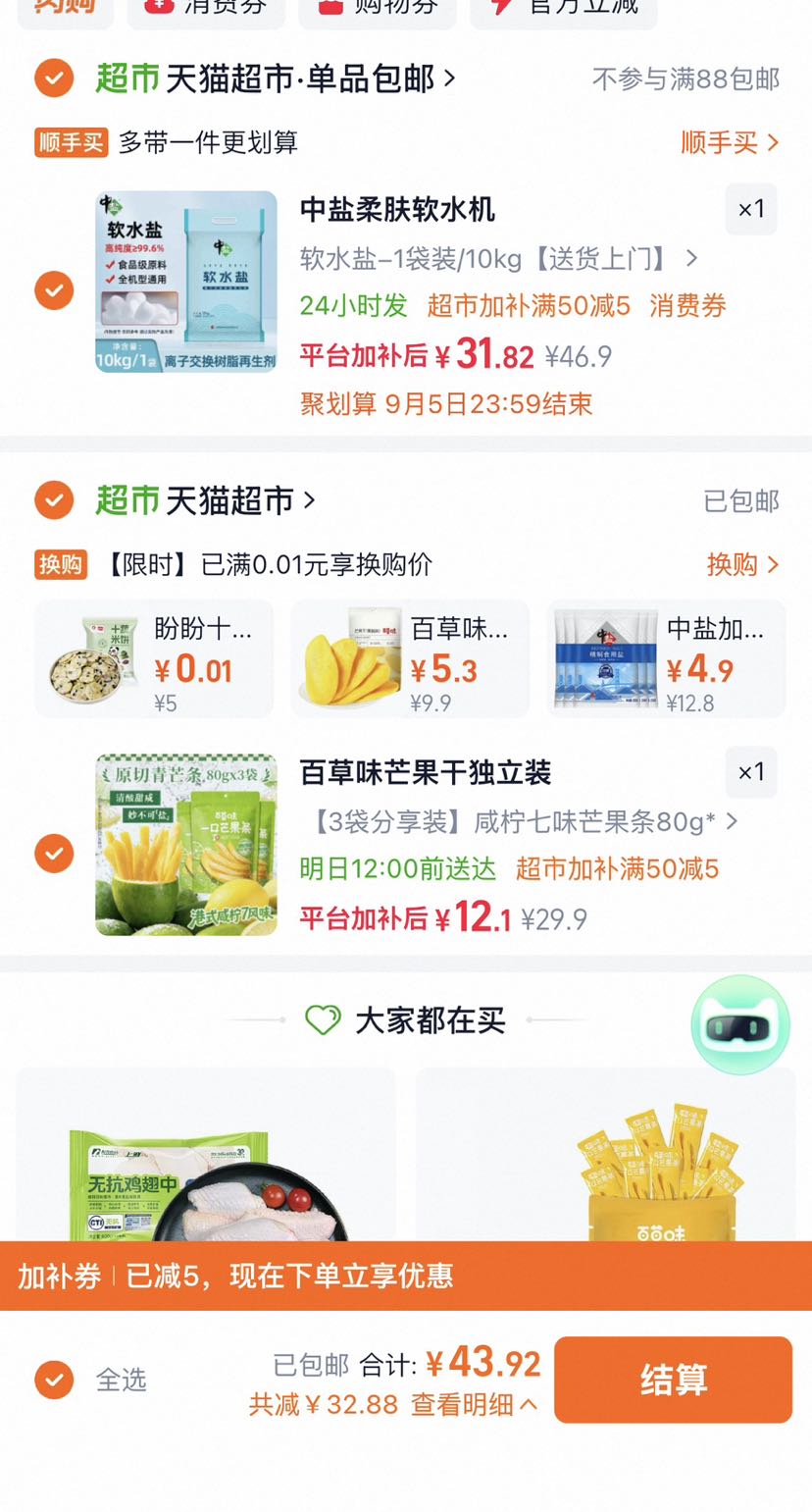The height and width of the screenshot is (1512, 812).
Task: Tap the 结算 checkout button
Action: 673,1379
